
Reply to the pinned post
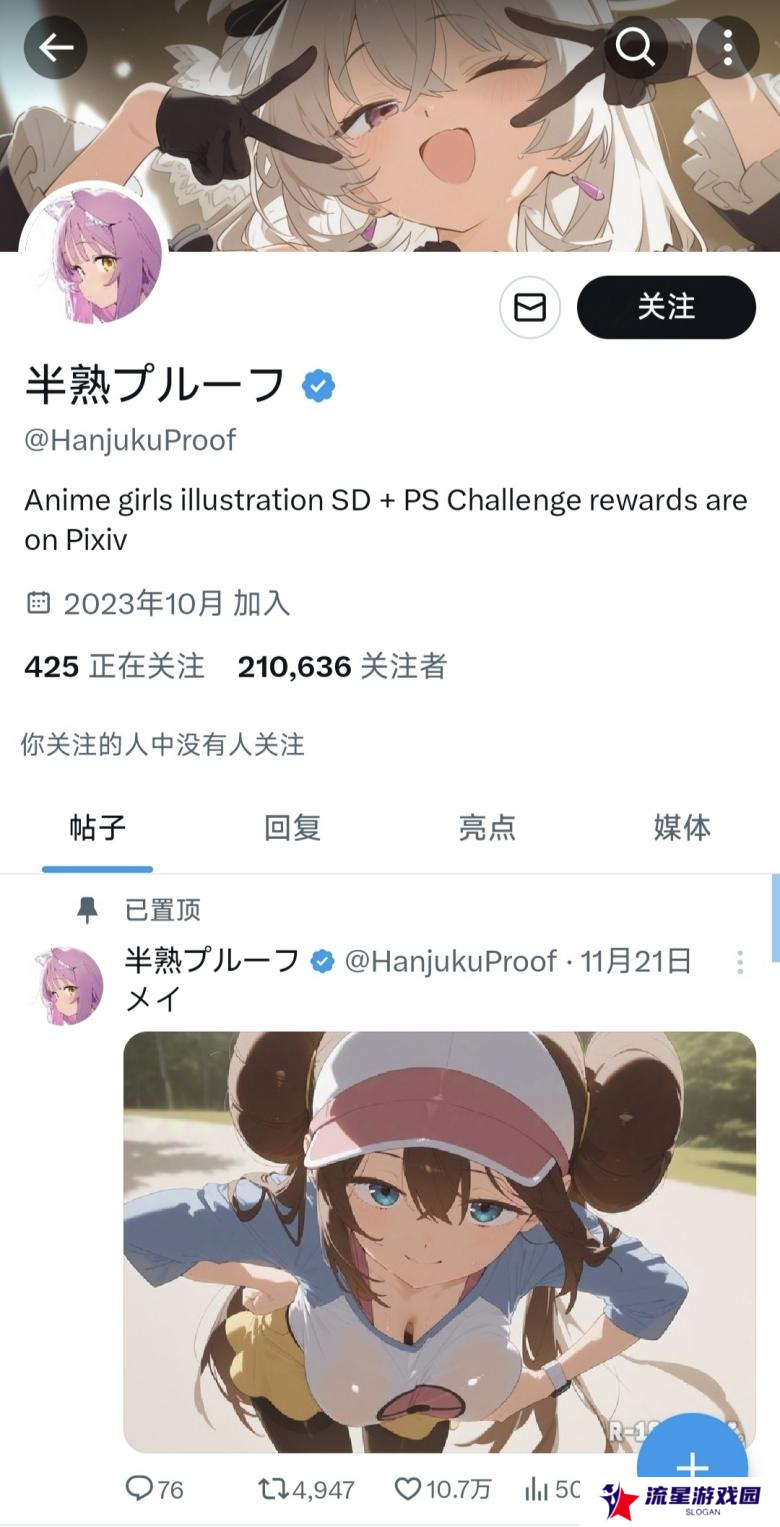pos(154,1489)
